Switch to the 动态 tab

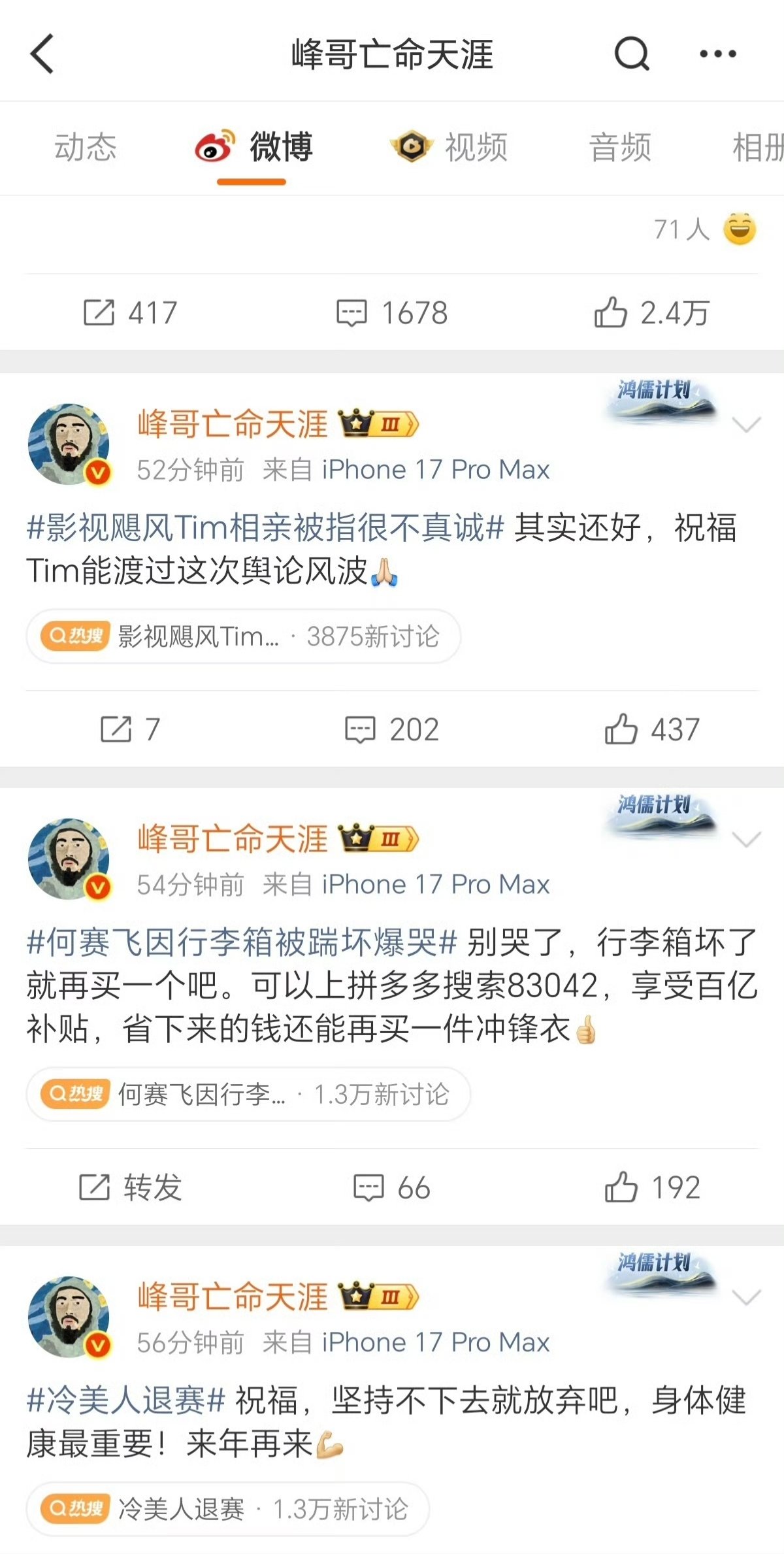click(x=85, y=147)
